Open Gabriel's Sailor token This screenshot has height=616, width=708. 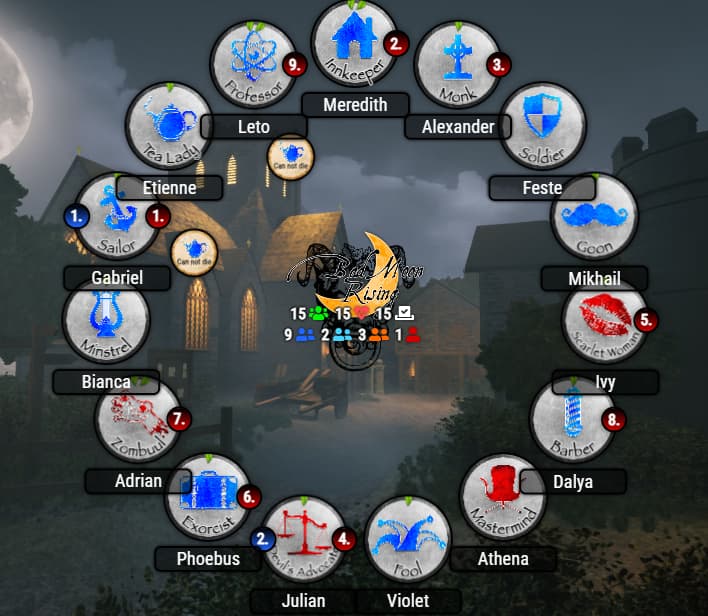click(119, 217)
